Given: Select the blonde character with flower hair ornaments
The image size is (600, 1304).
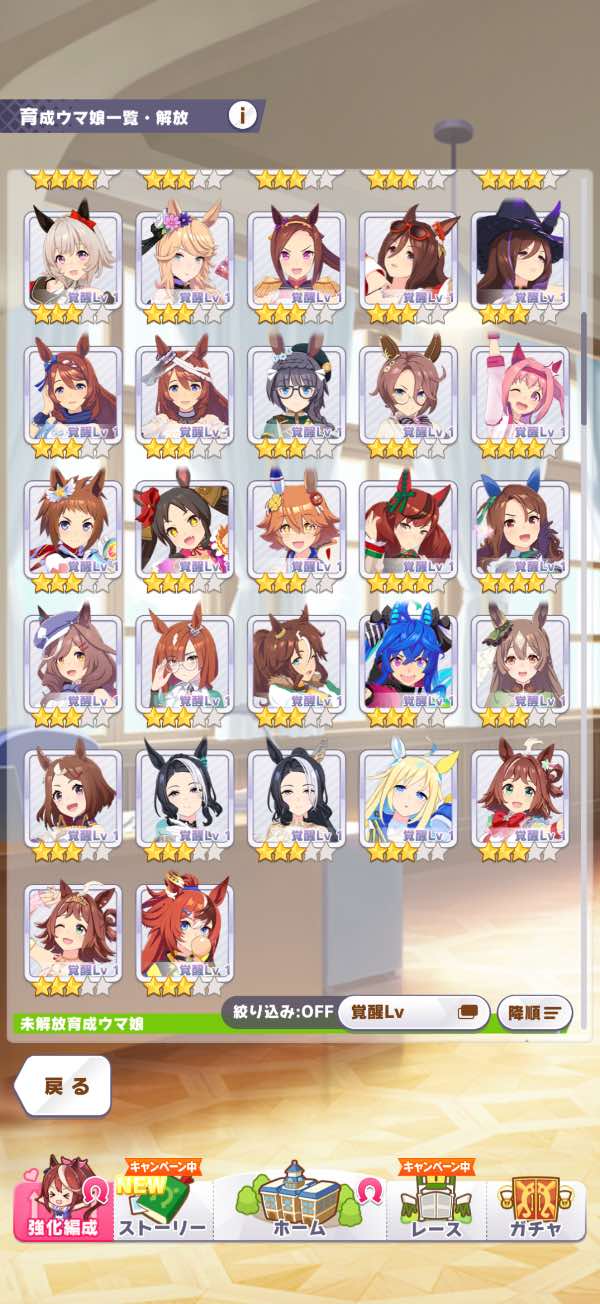Looking at the screenshot, I should coord(185,259).
